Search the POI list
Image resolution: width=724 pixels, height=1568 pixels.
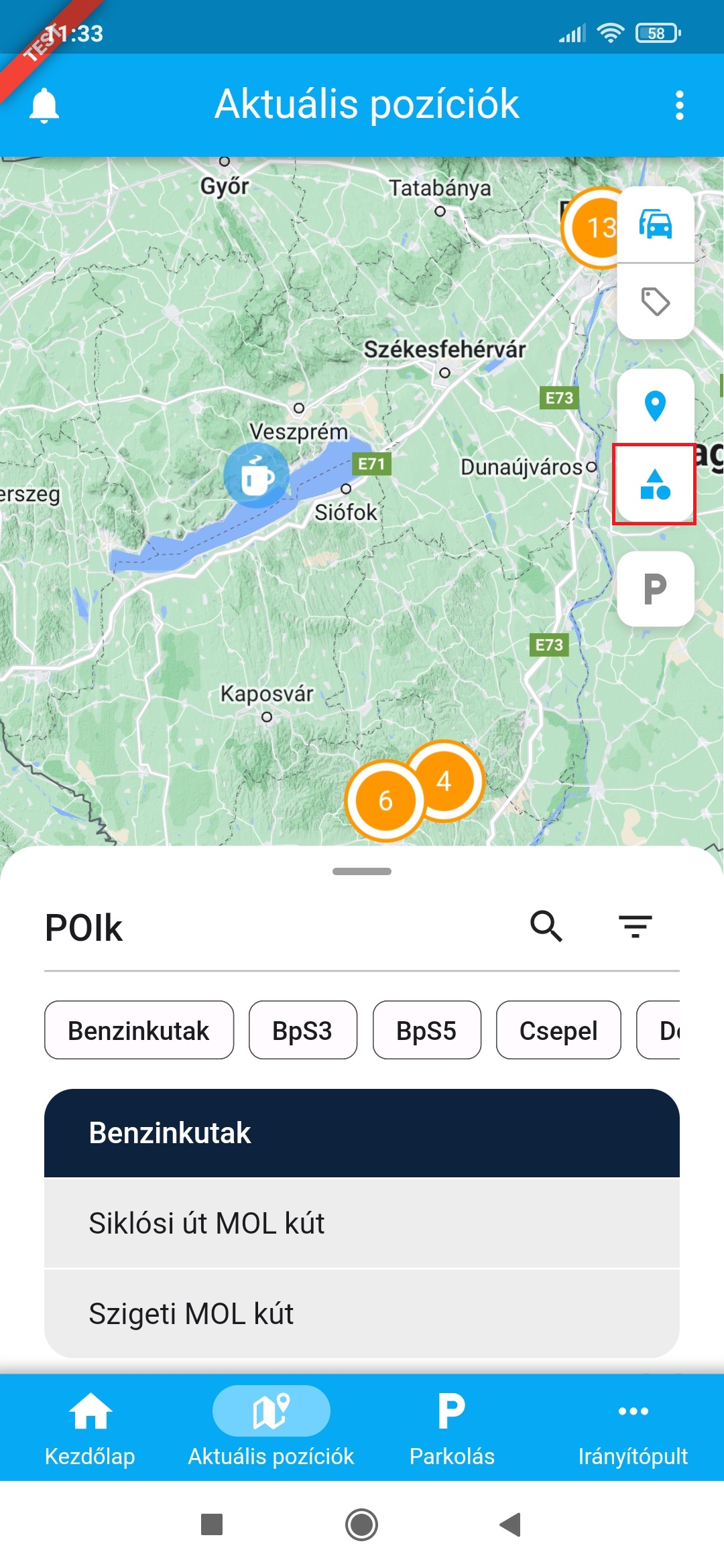click(x=546, y=927)
